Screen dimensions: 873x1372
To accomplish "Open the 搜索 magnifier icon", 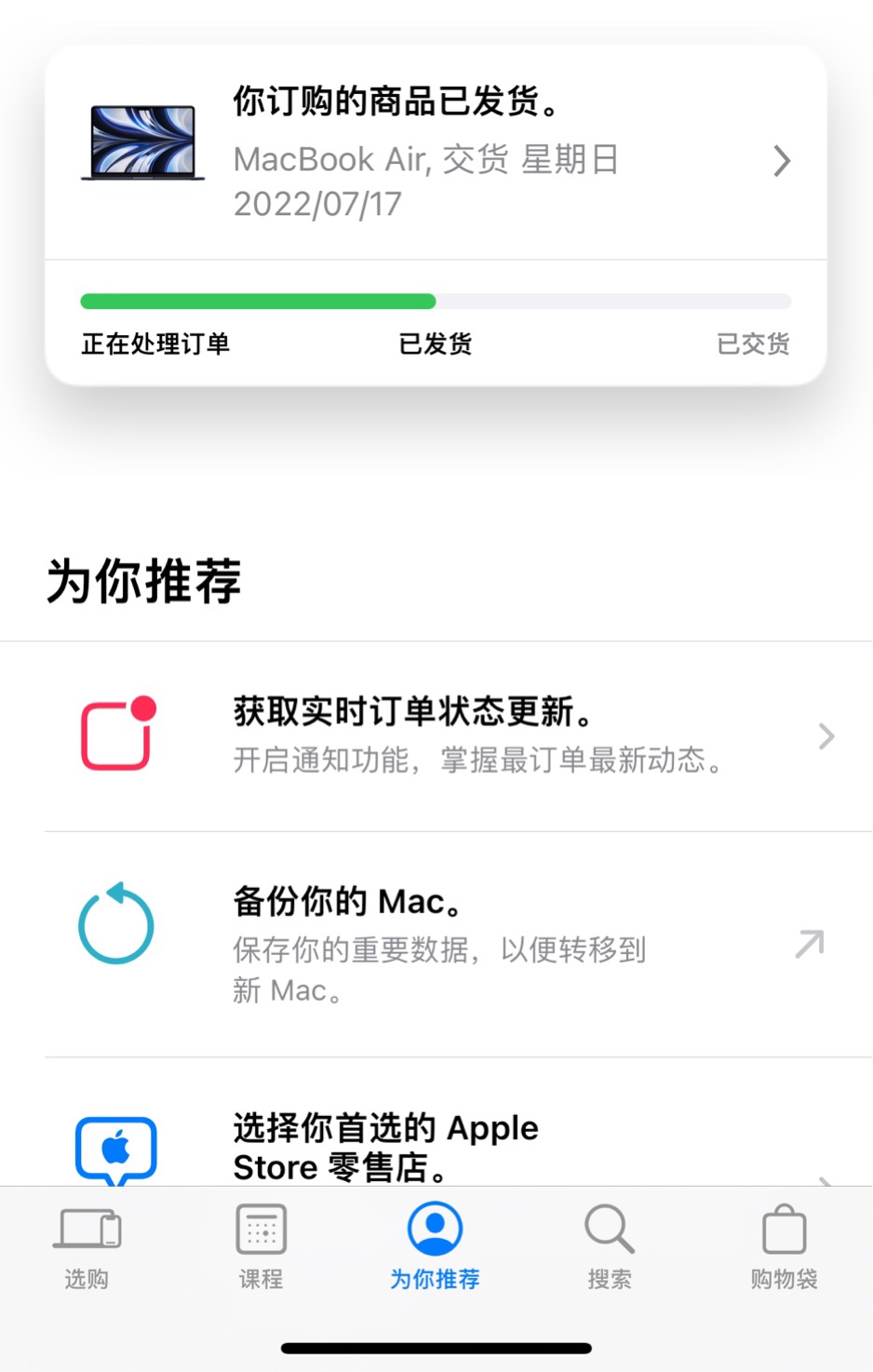I will coord(609,1229).
